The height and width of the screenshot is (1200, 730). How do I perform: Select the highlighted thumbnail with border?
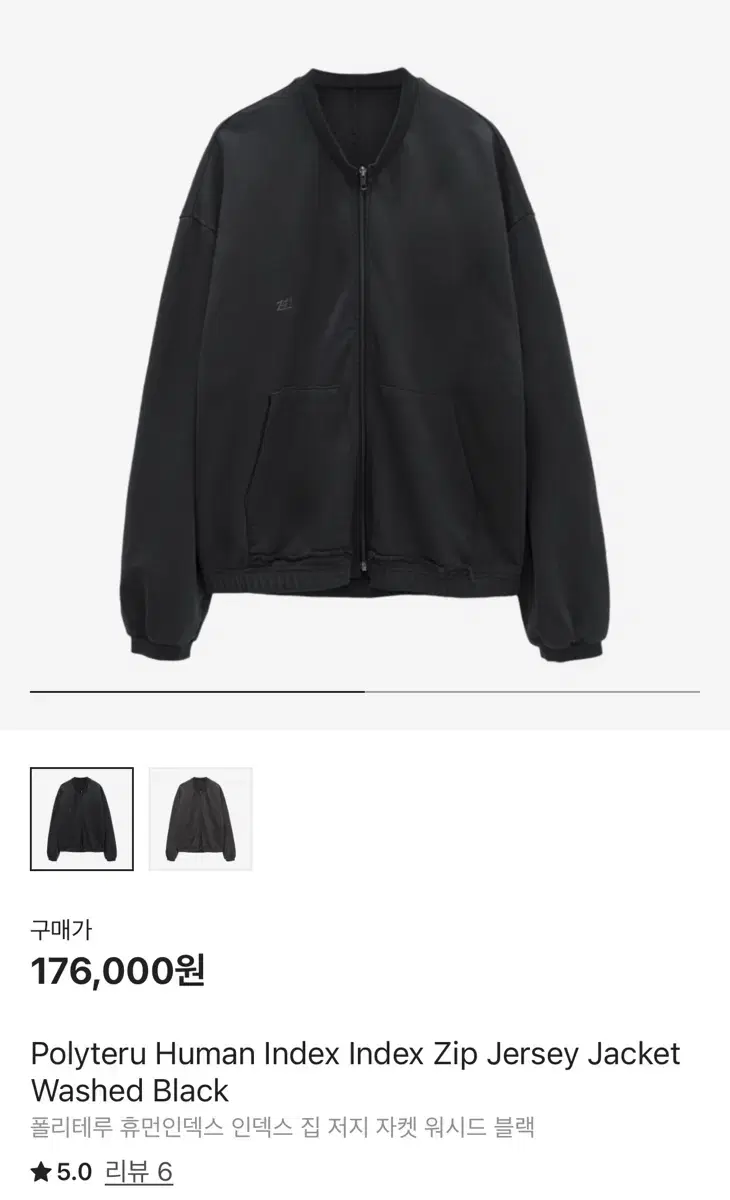coord(82,816)
